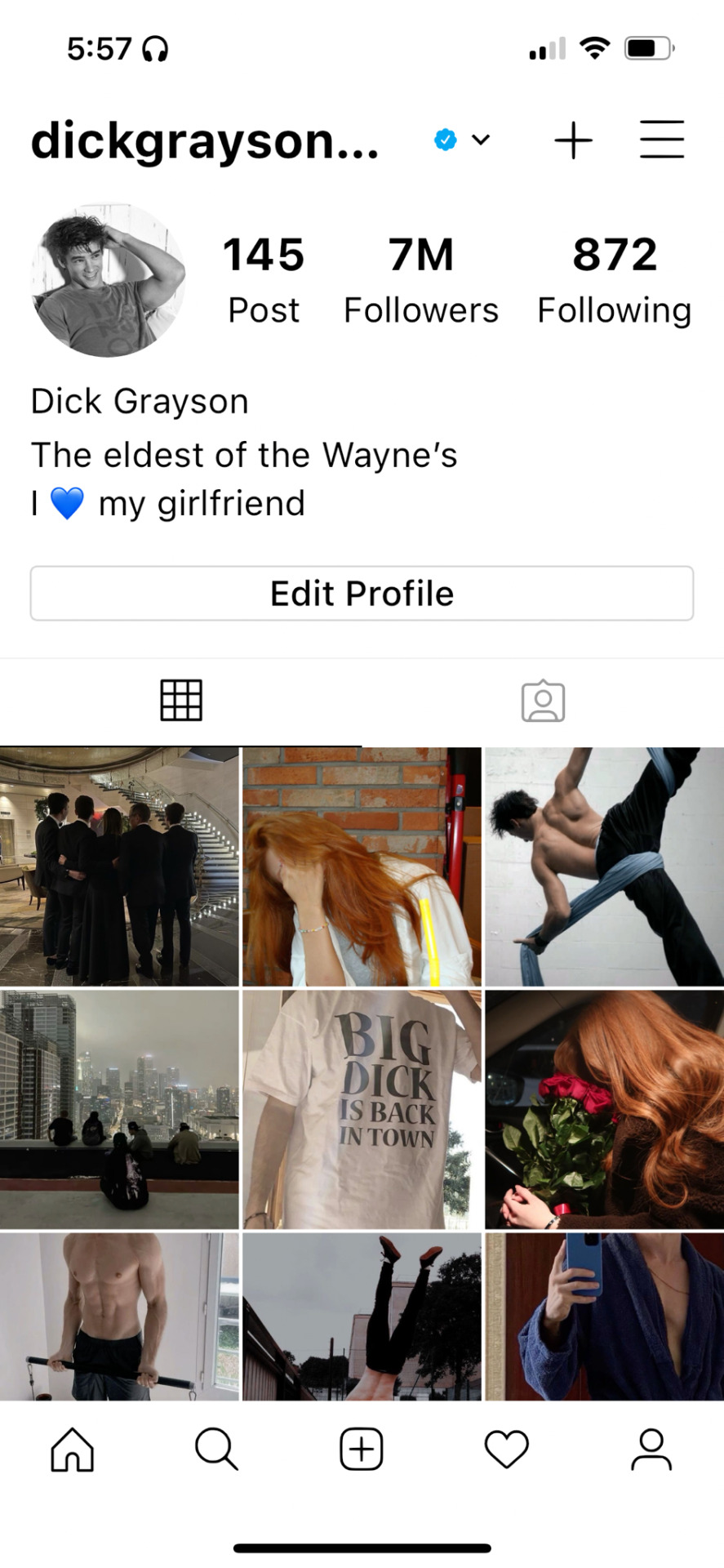View the 872 following list
Screen dimensions: 724x1568
(614, 278)
